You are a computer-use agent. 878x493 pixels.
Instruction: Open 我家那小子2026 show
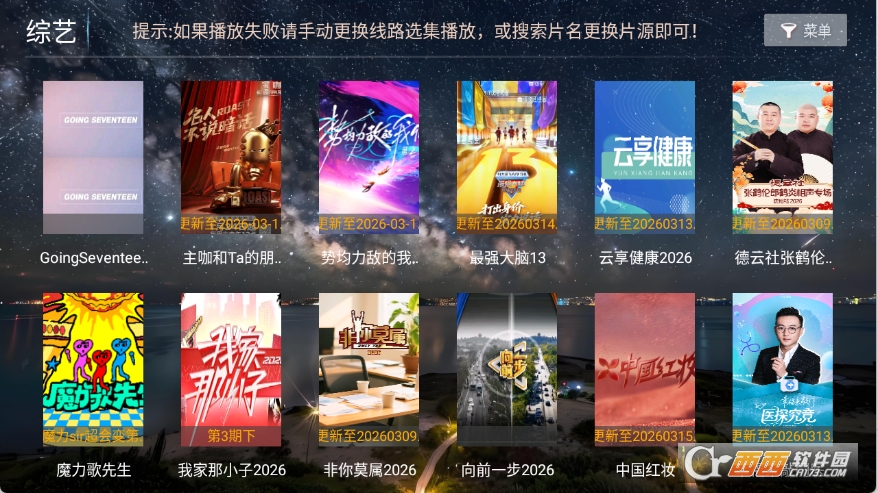point(231,369)
